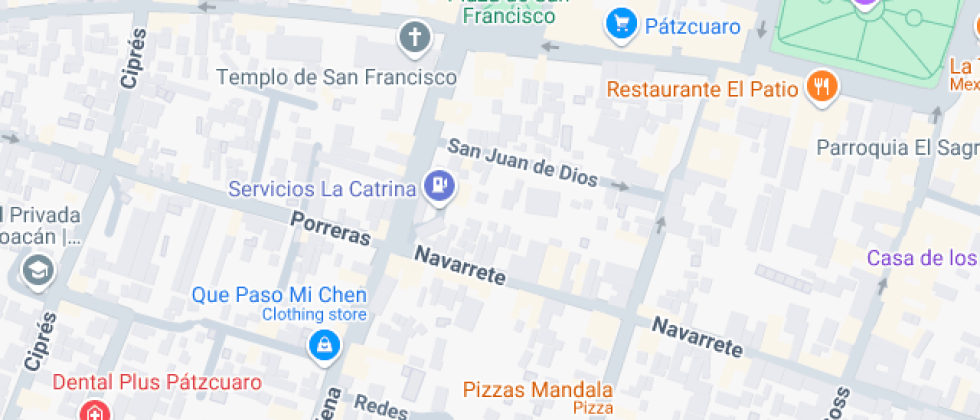Select Servicios La Catrina gas station pin
This screenshot has width=980, height=420.
point(439,185)
